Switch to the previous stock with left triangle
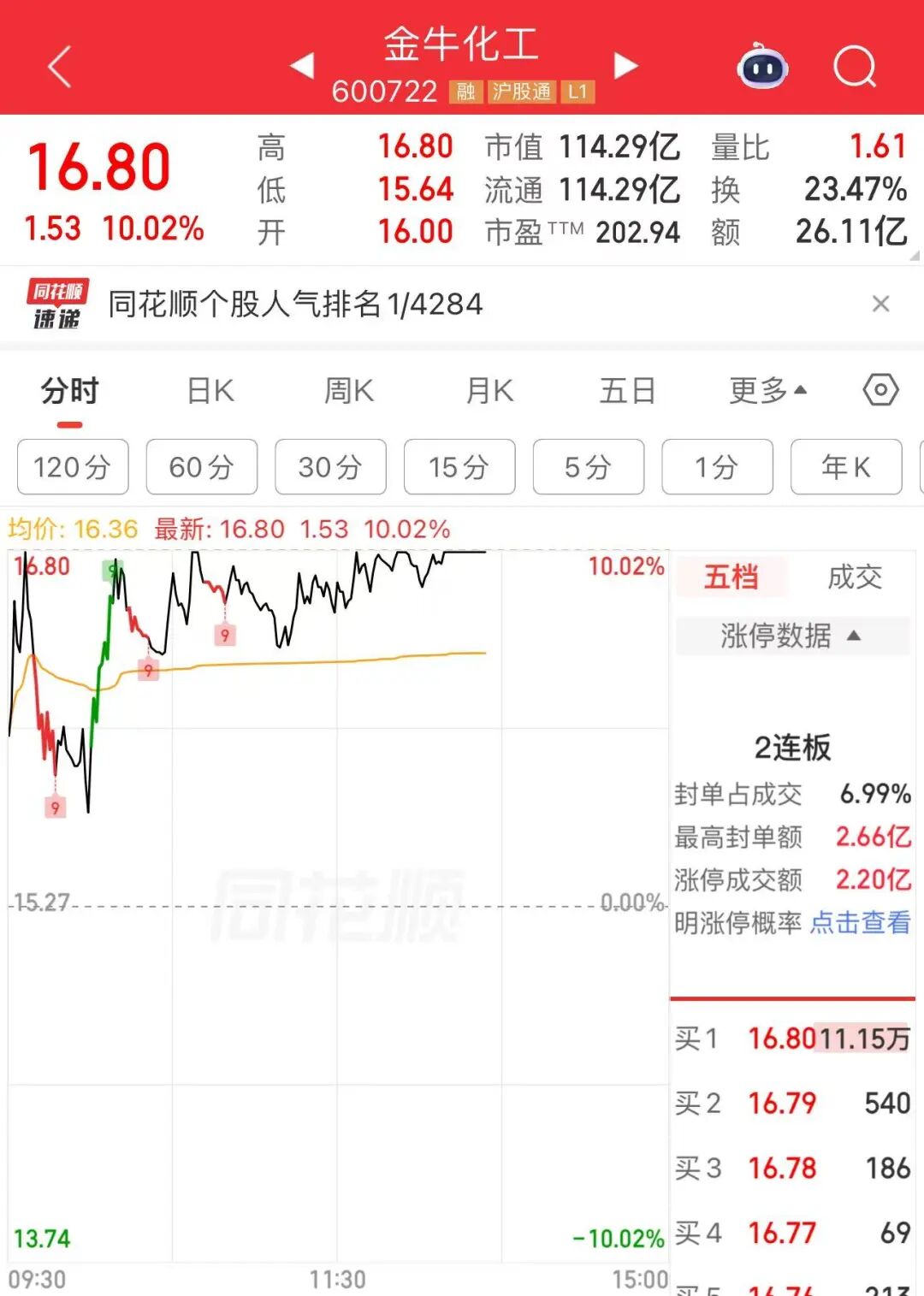The image size is (924, 1296). tap(302, 66)
